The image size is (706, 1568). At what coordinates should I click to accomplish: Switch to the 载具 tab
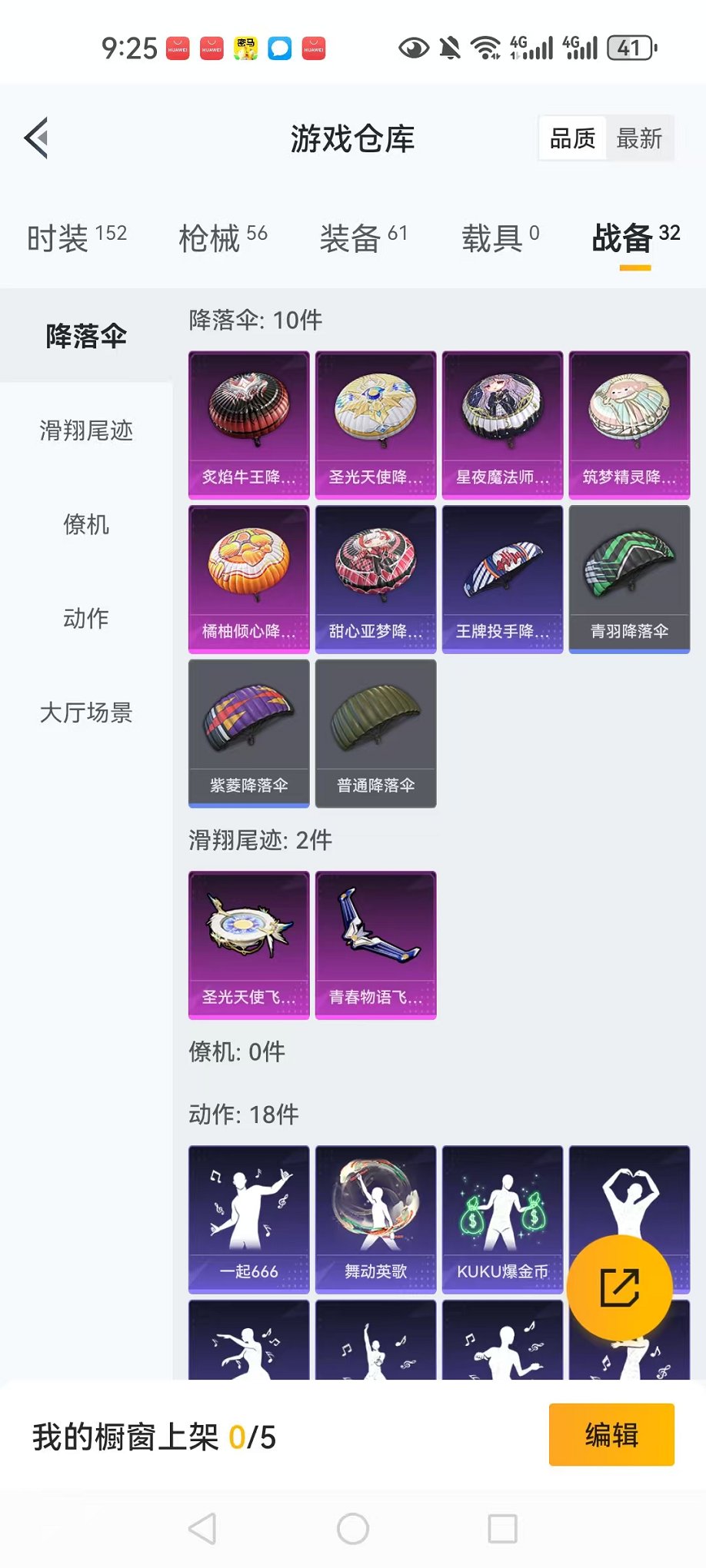point(500,238)
